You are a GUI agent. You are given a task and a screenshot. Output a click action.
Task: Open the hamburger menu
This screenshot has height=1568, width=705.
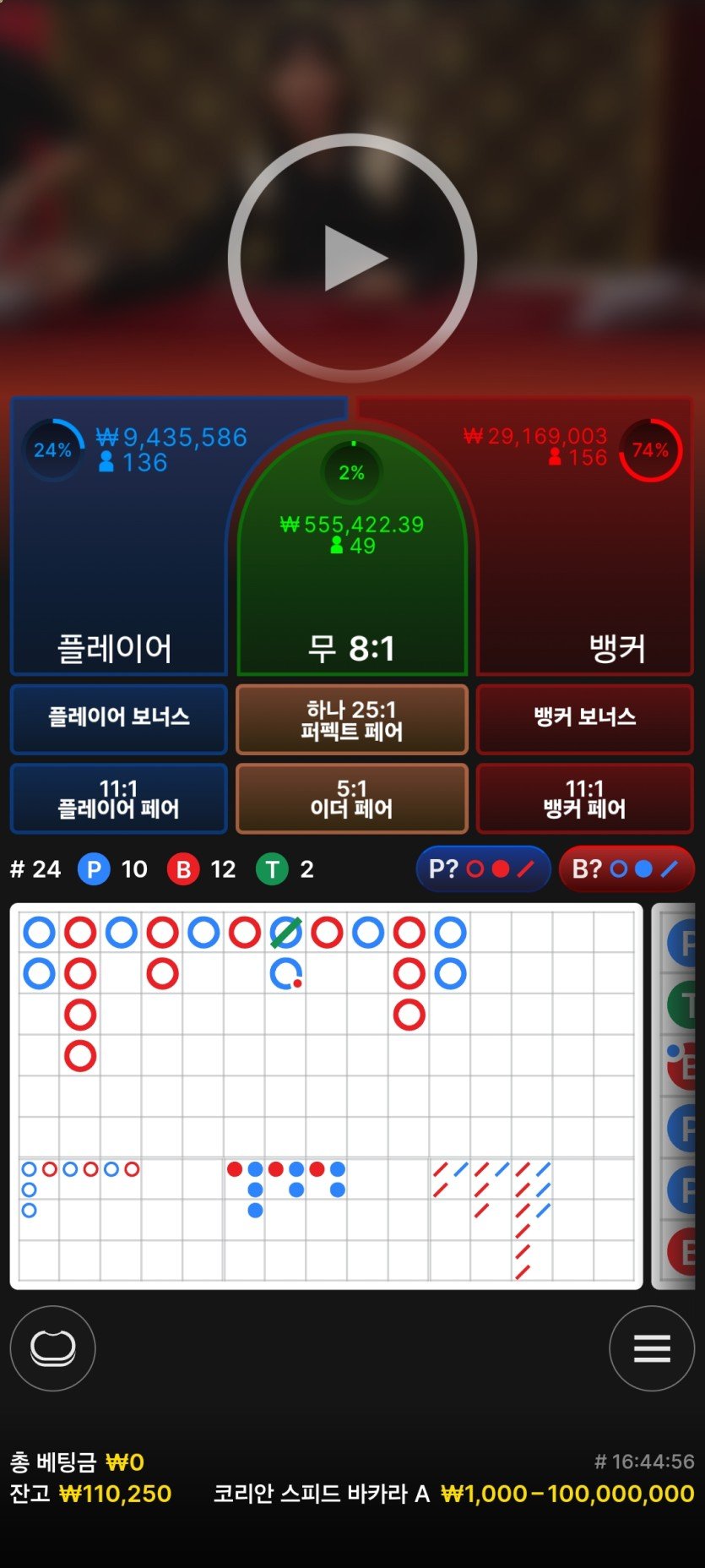[652, 1348]
